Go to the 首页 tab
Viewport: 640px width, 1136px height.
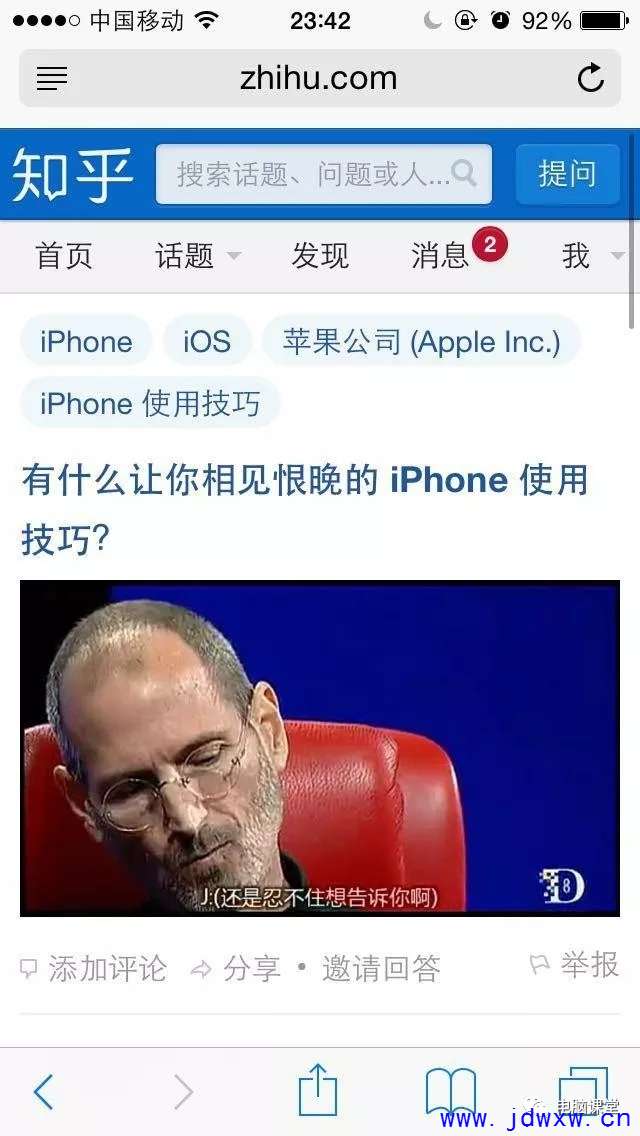click(64, 256)
